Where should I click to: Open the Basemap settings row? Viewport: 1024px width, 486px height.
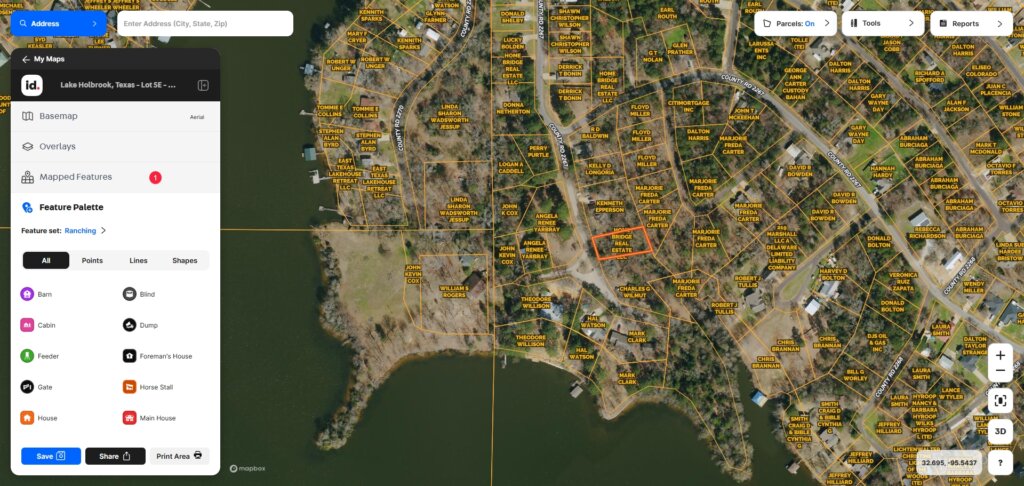pos(115,116)
